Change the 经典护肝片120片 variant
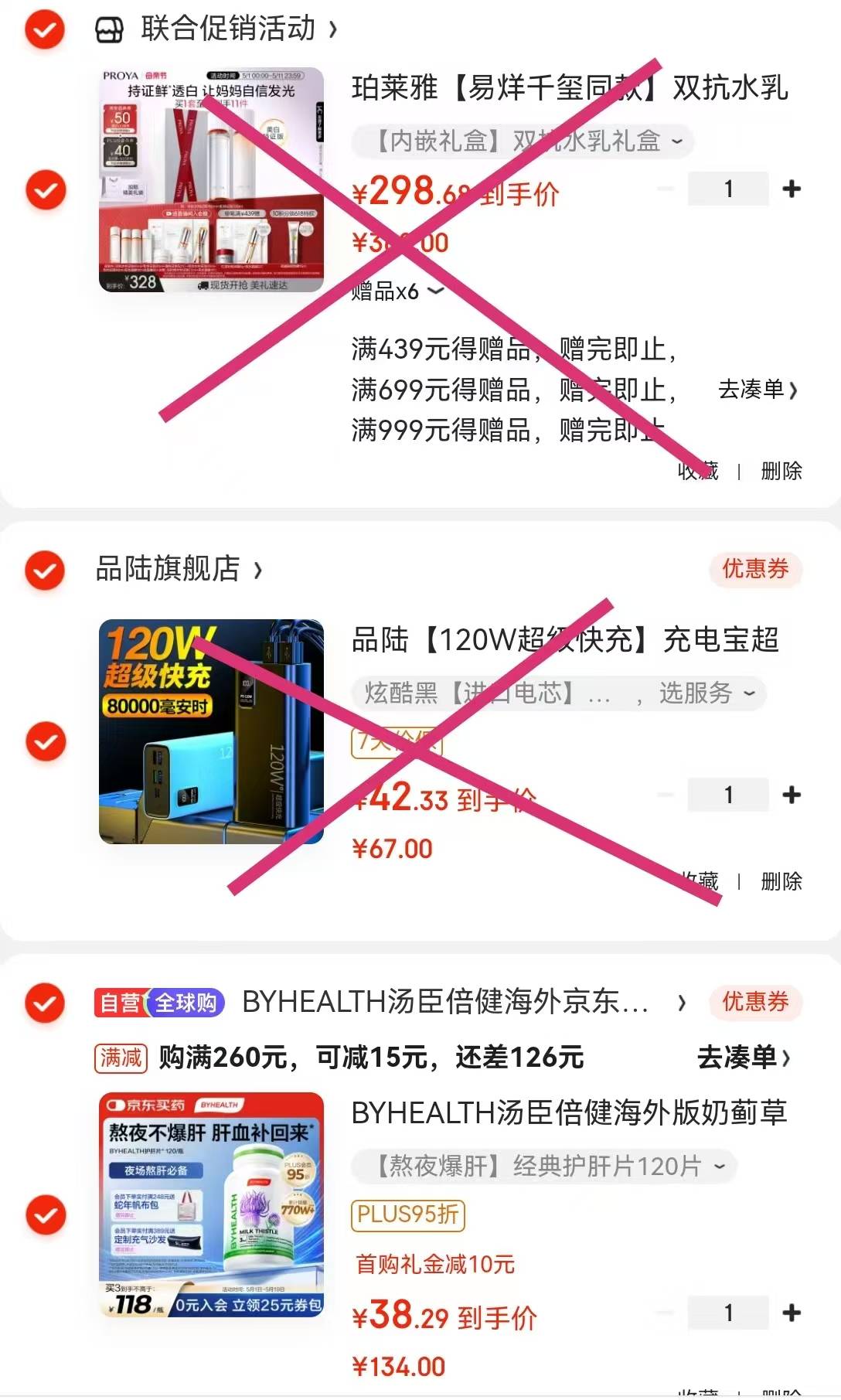The image size is (841, 1400). [544, 1166]
